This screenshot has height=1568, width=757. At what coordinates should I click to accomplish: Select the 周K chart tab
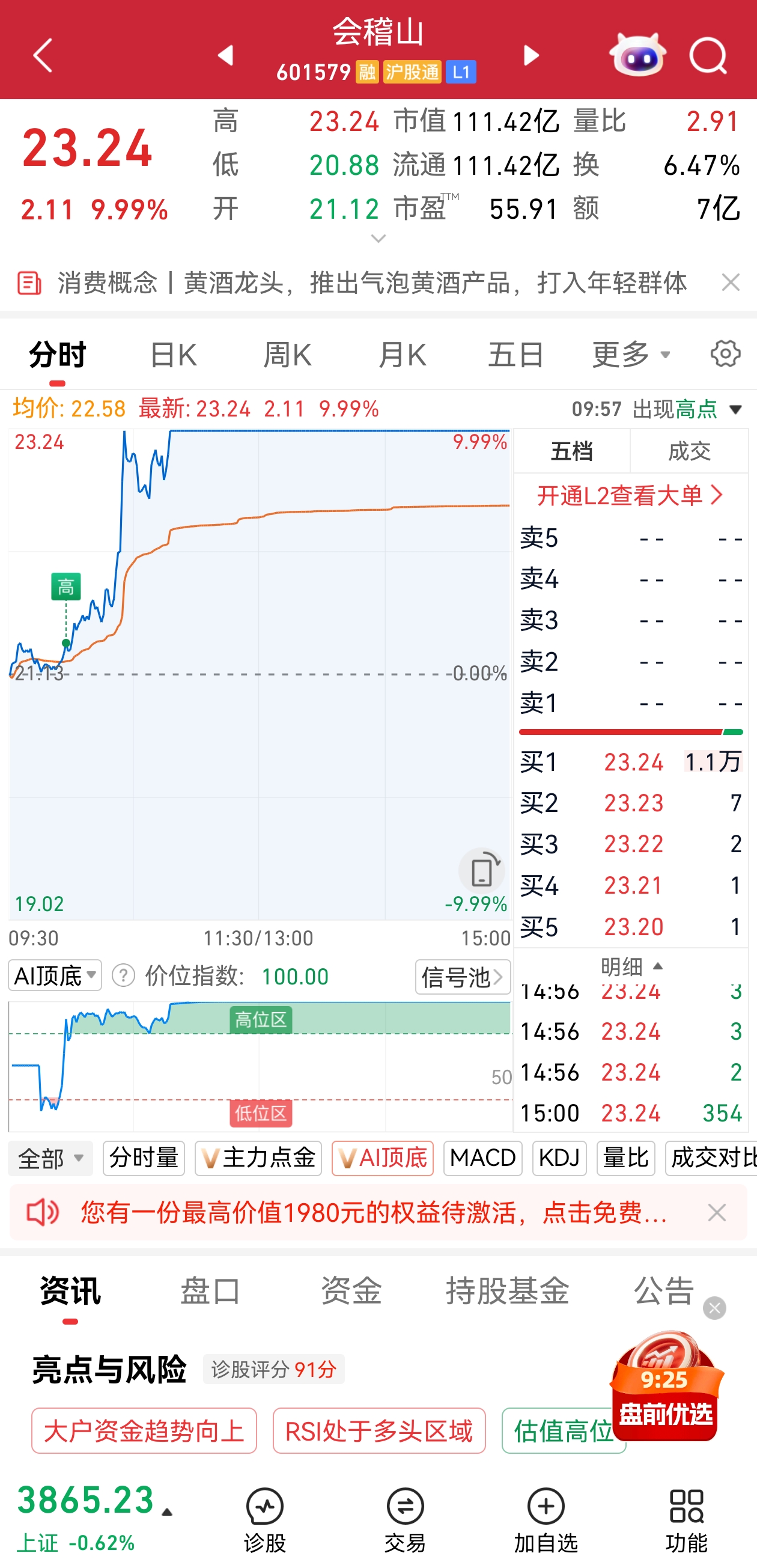287,355
